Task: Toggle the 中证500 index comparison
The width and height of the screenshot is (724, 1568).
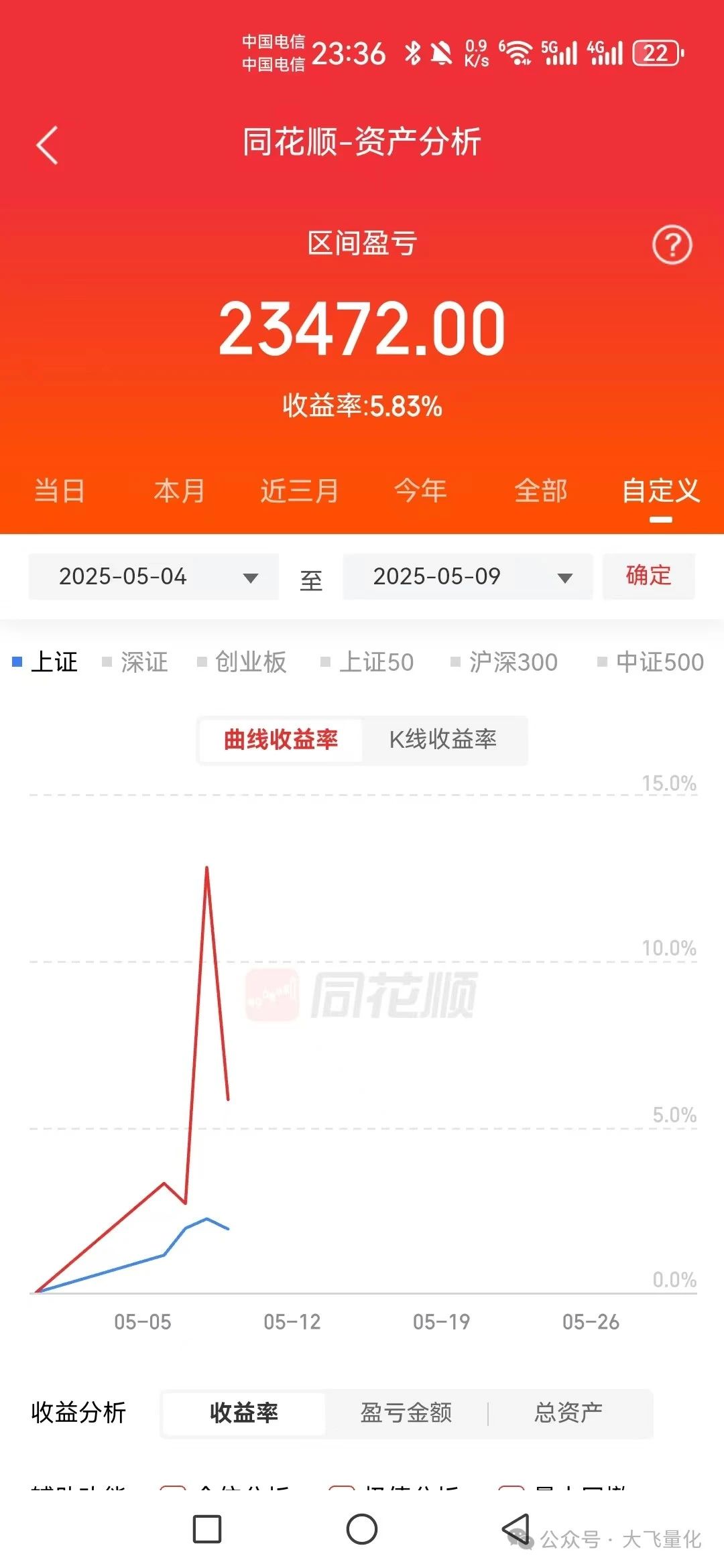Action: pyautogui.click(x=651, y=662)
